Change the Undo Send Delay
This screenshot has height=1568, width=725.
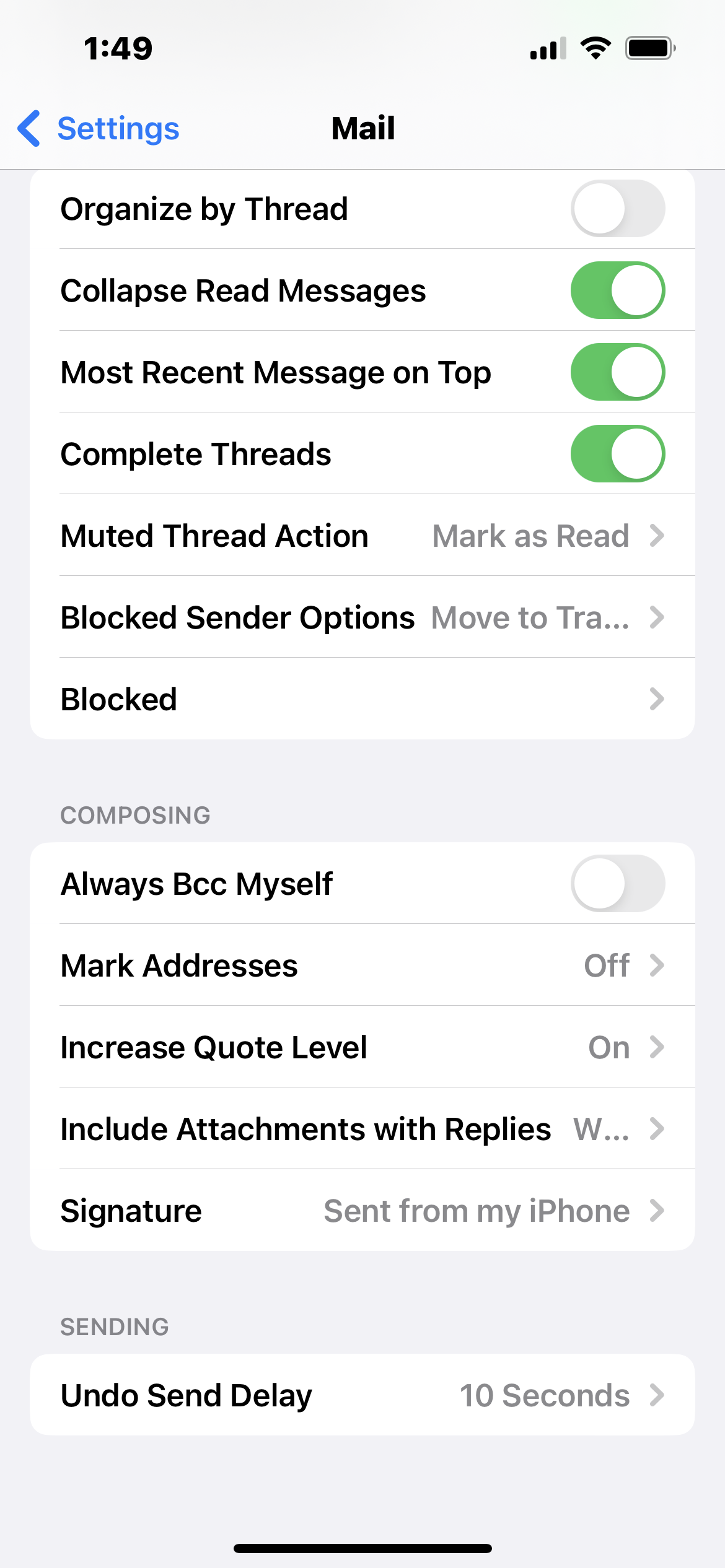coord(362,1395)
